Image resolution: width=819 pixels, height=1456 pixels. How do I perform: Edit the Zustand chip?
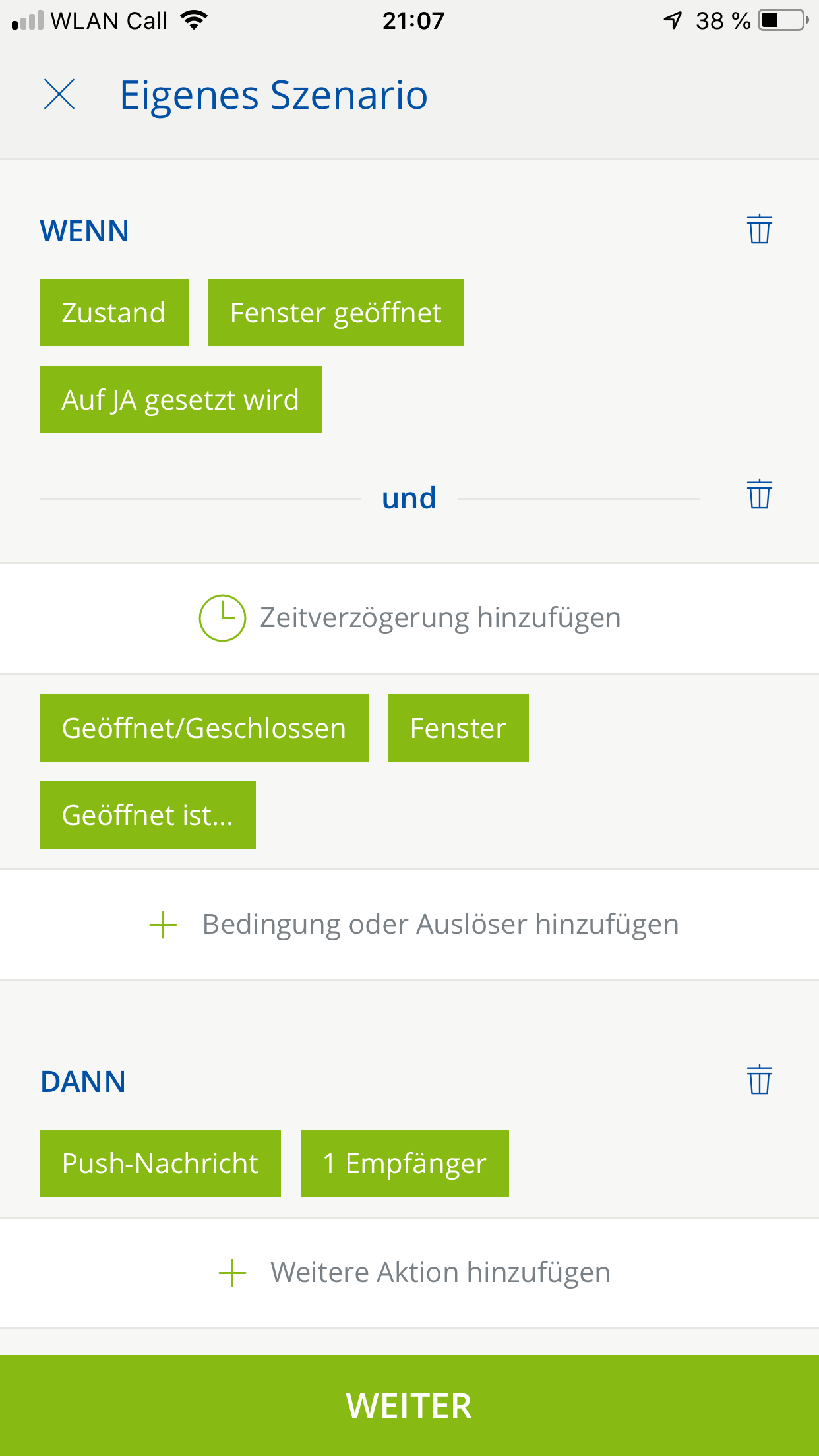coord(113,313)
